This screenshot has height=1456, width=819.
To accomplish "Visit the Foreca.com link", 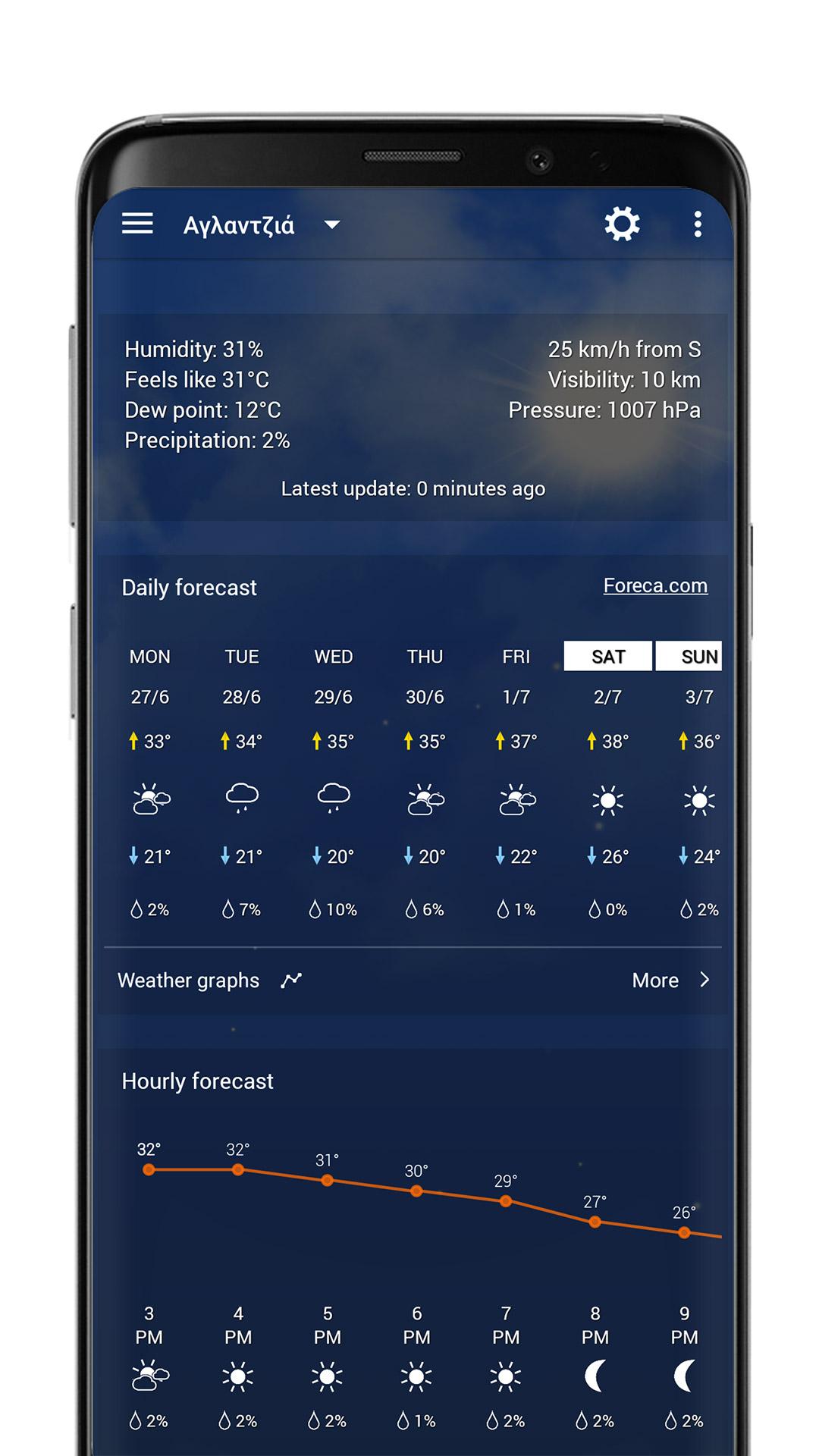I will click(655, 585).
